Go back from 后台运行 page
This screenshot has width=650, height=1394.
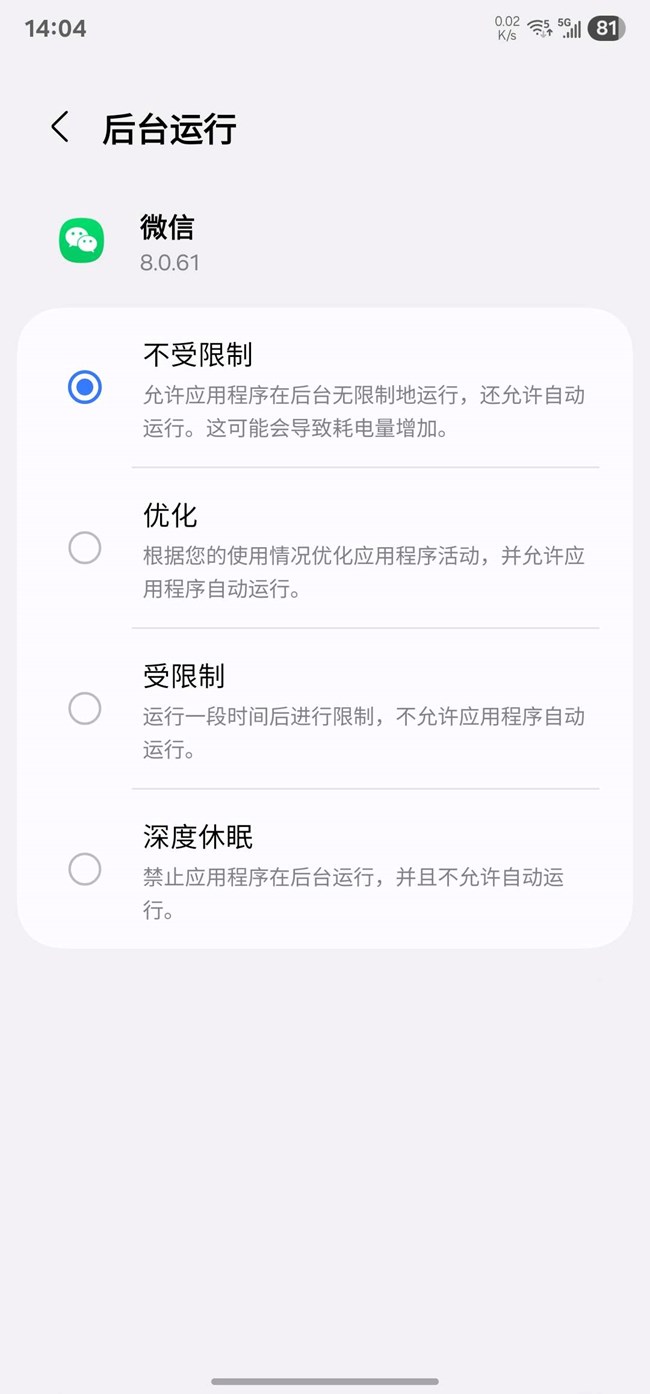click(60, 128)
